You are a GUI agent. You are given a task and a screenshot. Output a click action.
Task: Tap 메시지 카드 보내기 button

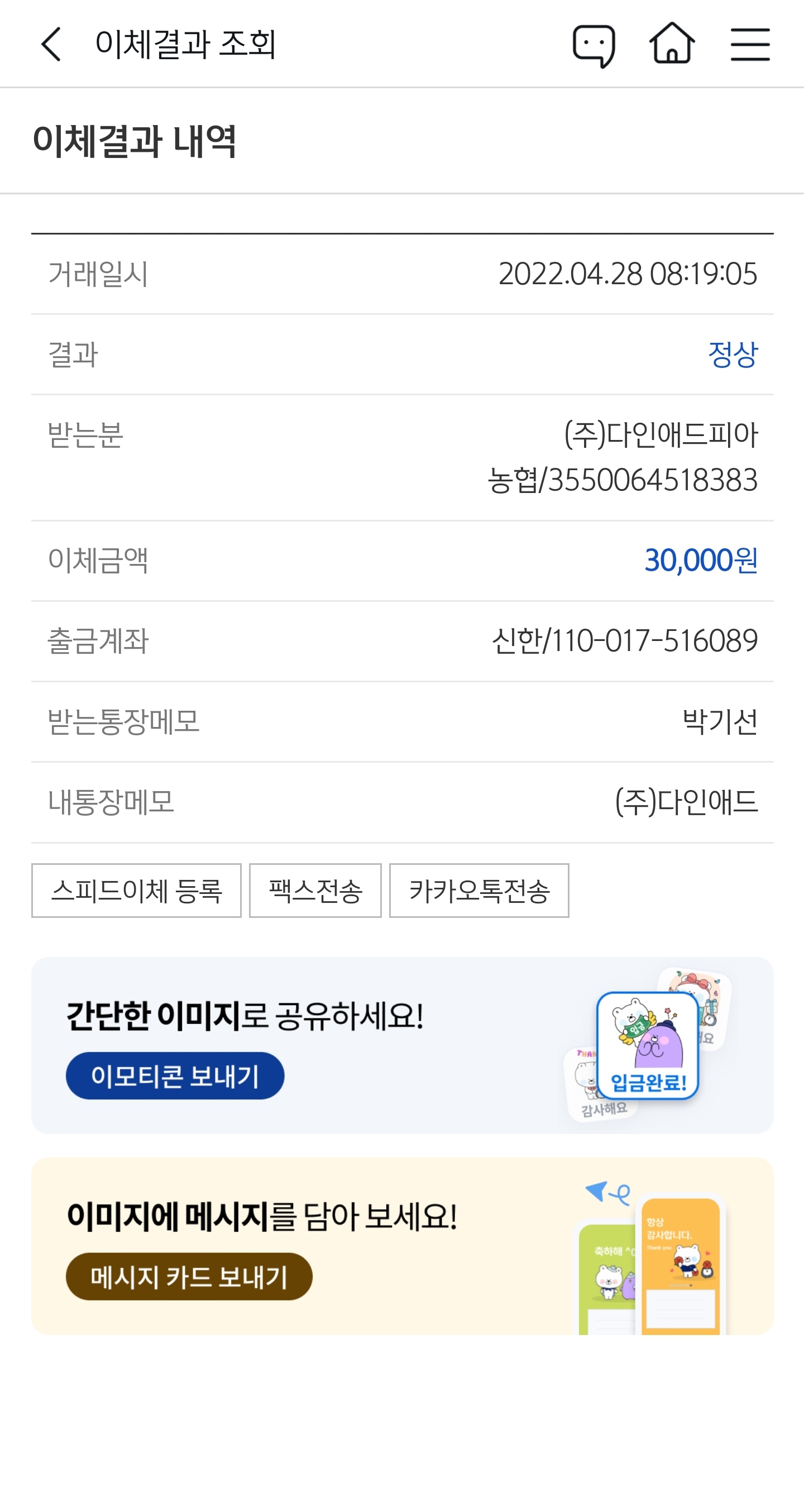click(189, 1276)
